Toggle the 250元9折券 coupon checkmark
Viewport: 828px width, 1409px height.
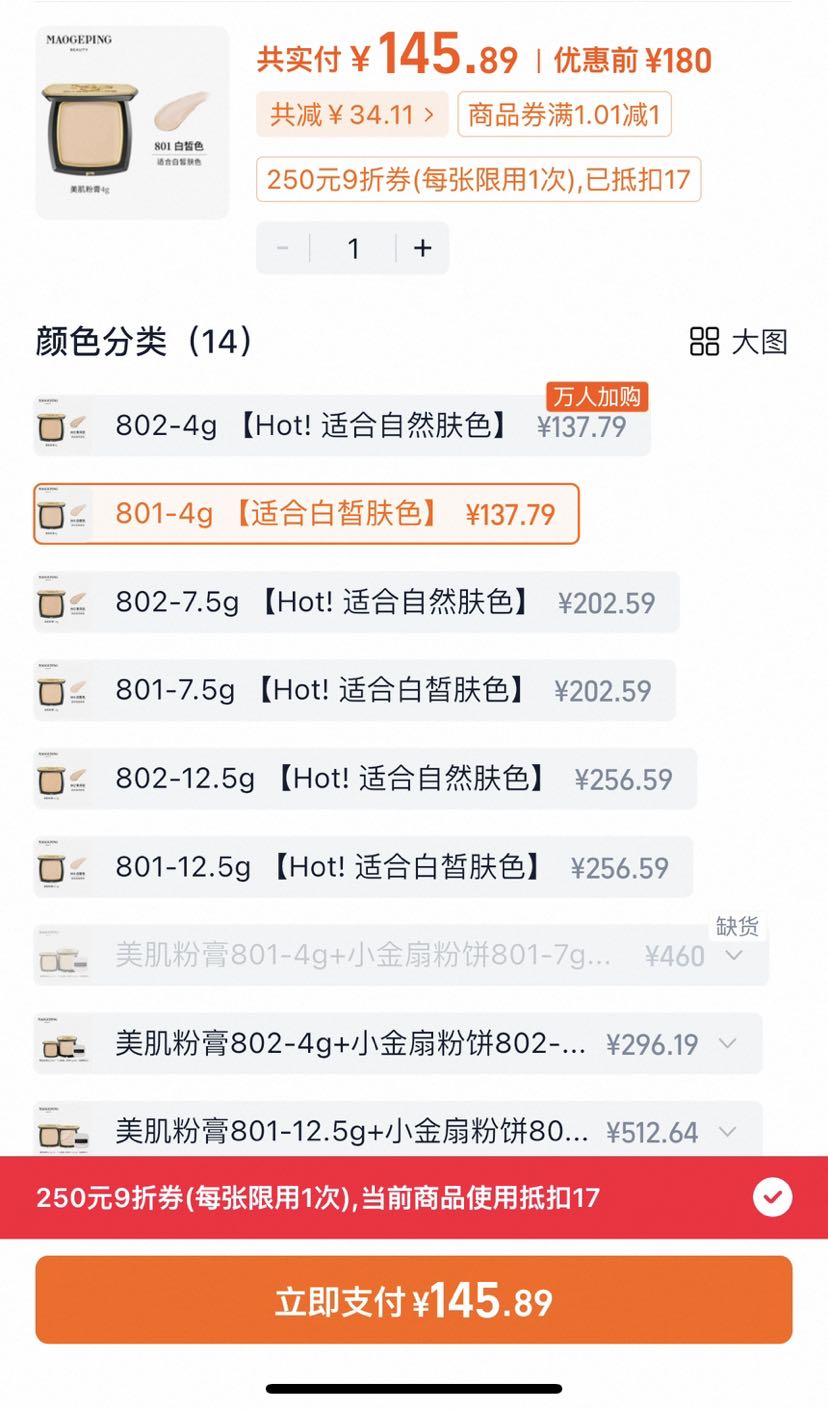click(x=772, y=1197)
